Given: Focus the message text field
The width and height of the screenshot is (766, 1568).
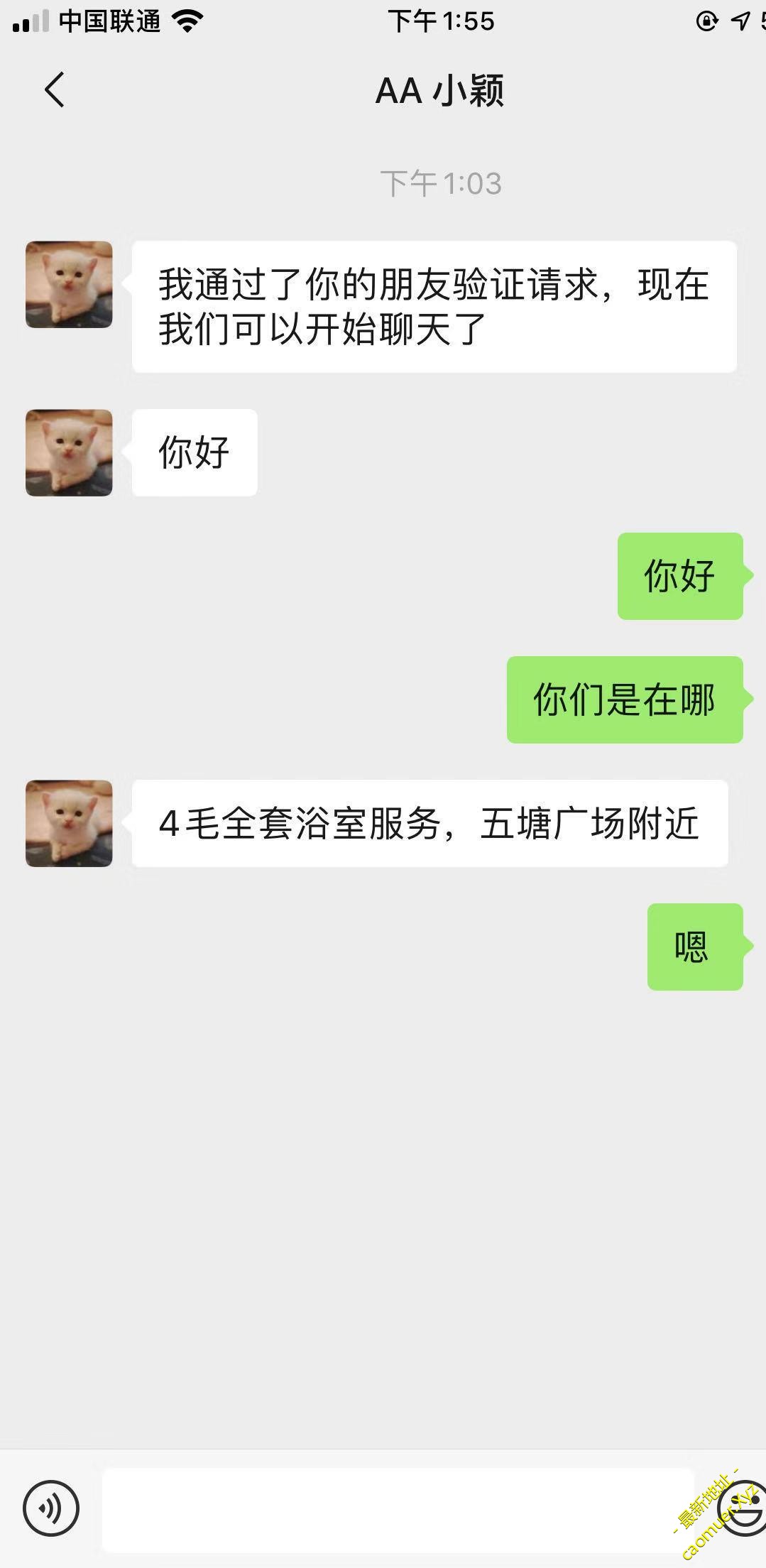Looking at the screenshot, I should [x=398, y=1508].
